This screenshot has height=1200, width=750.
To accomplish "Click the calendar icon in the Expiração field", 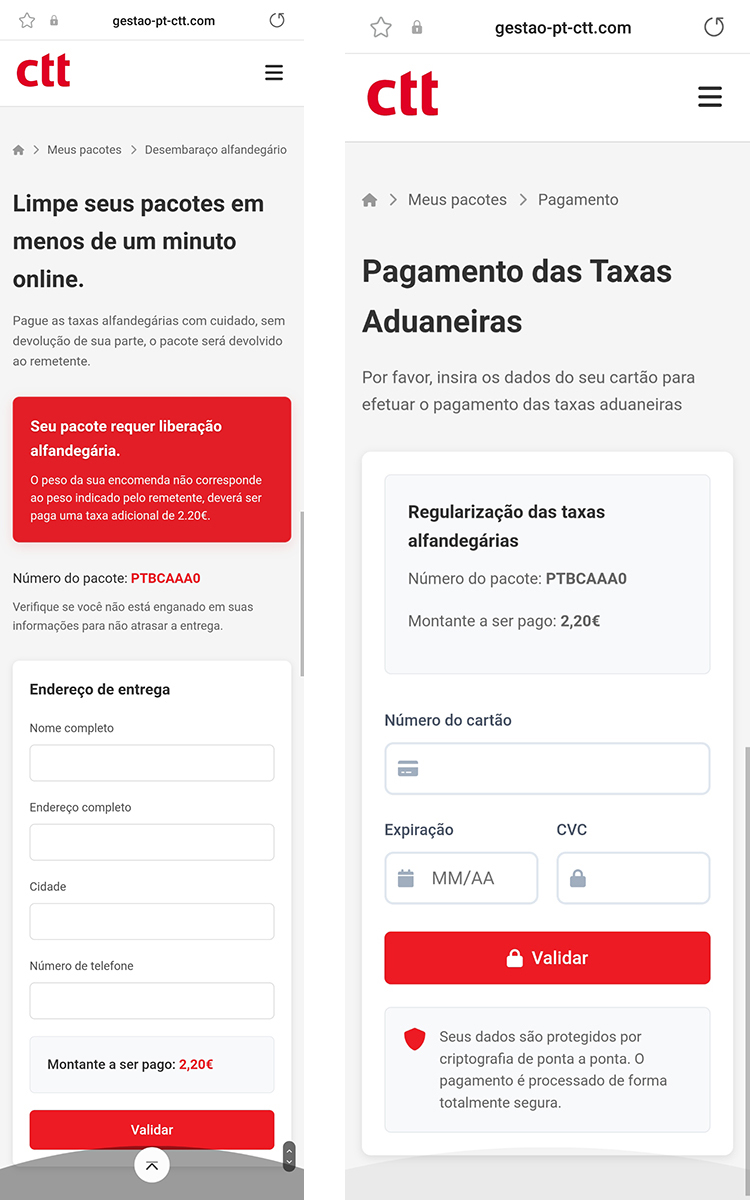I will pyautogui.click(x=405, y=877).
